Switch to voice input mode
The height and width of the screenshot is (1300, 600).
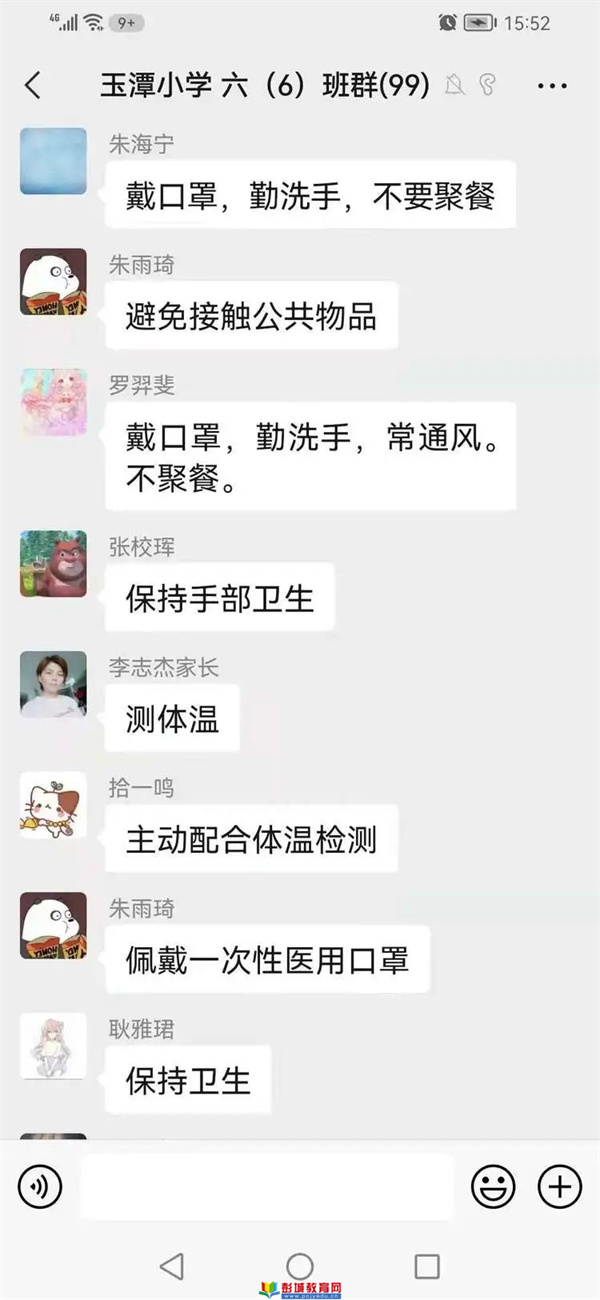click(x=40, y=1187)
